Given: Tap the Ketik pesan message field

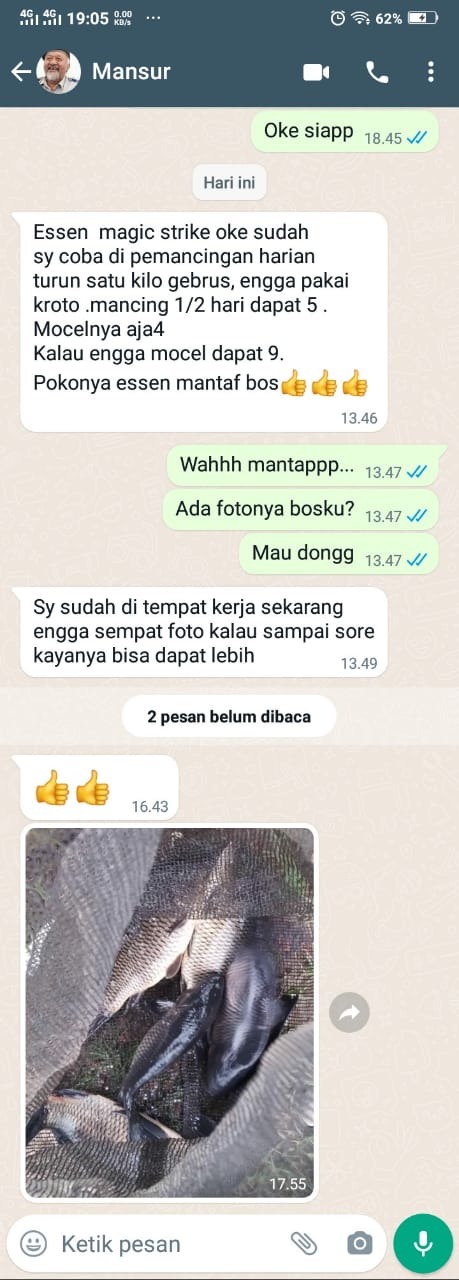Looking at the screenshot, I should click(x=165, y=1244).
